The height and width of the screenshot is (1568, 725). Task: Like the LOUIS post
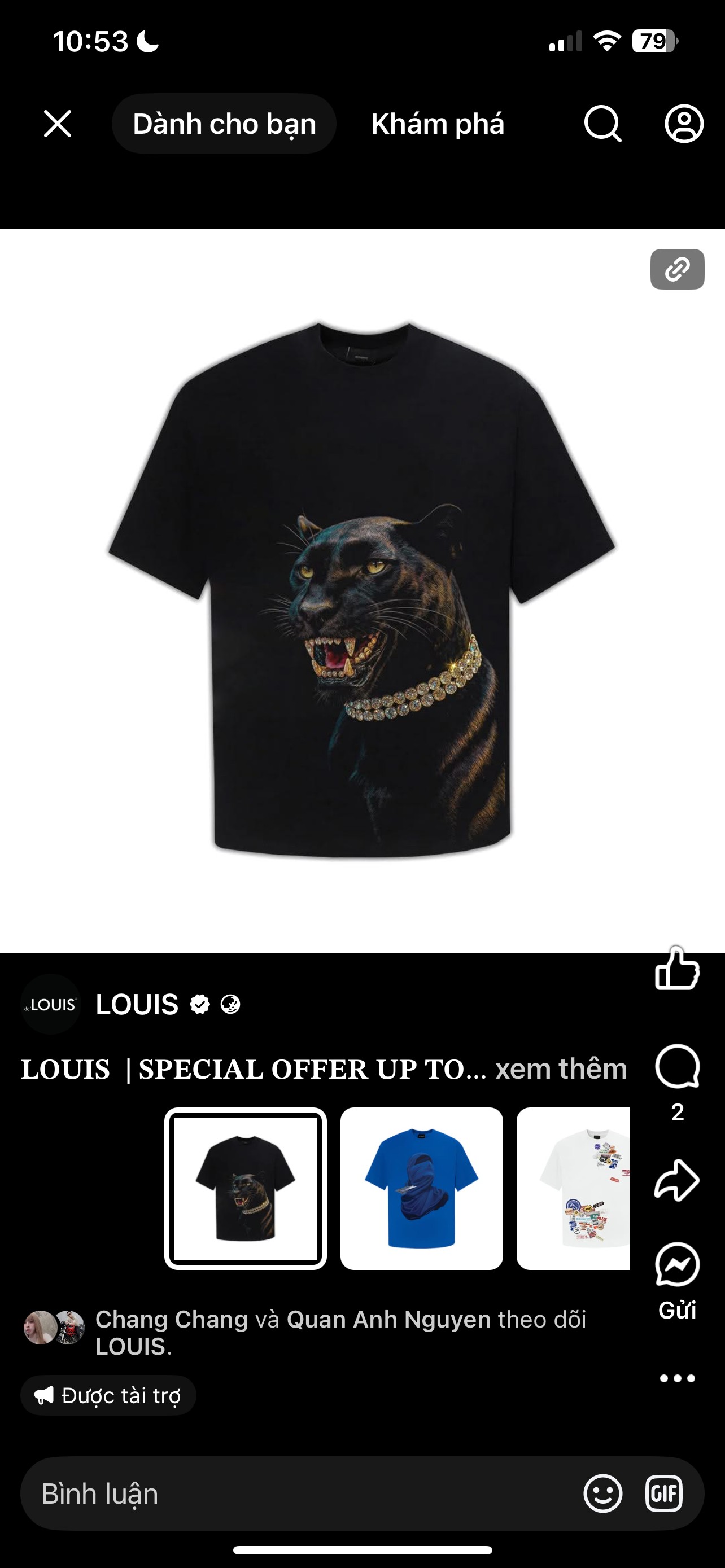pyautogui.click(x=677, y=968)
